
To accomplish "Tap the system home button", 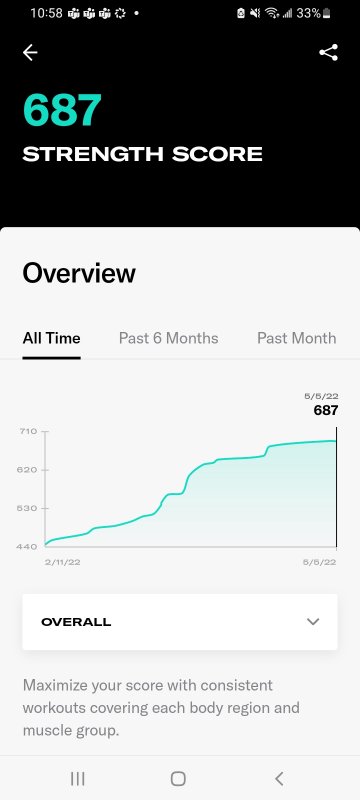I will 178,779.
